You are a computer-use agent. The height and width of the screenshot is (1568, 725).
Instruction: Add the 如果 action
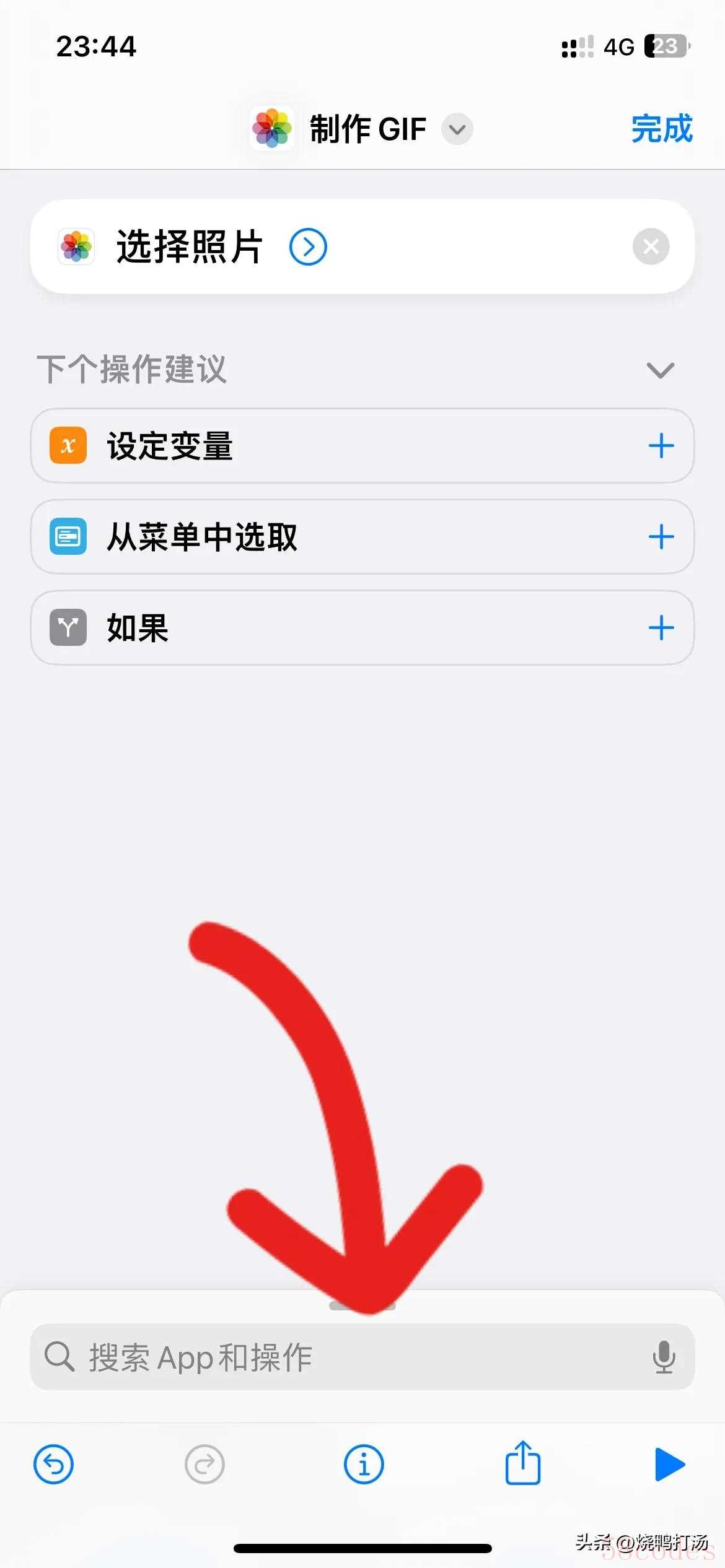point(661,628)
